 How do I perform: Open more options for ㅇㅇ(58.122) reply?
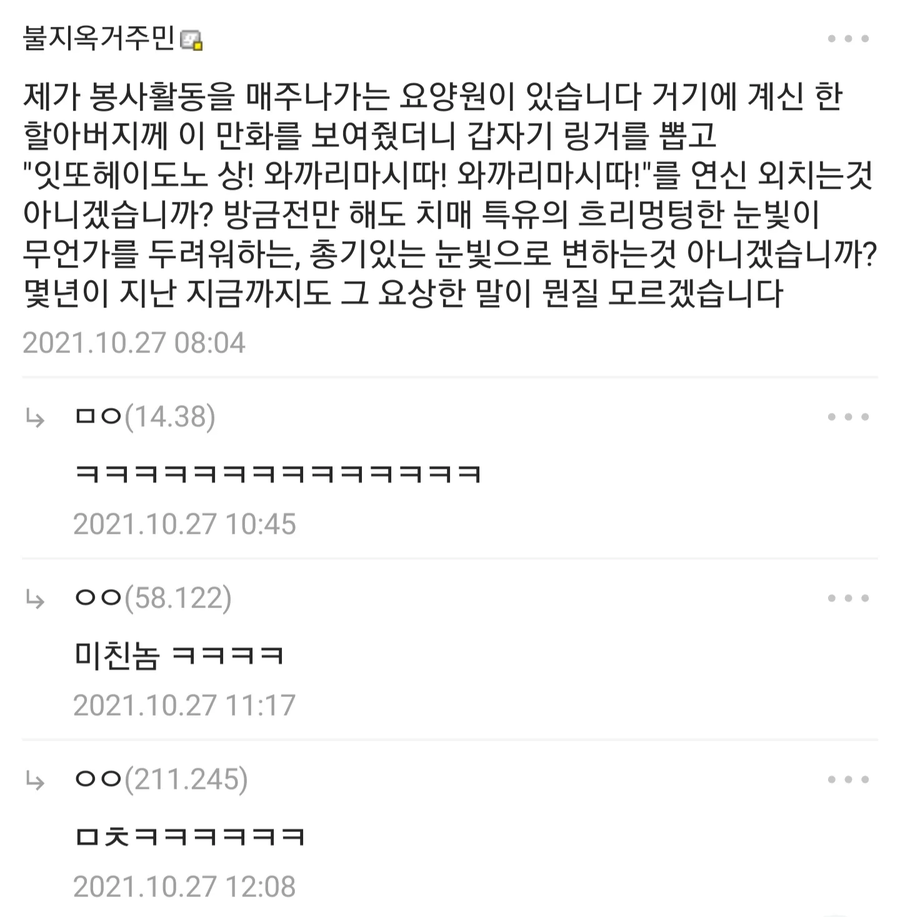(x=847, y=598)
